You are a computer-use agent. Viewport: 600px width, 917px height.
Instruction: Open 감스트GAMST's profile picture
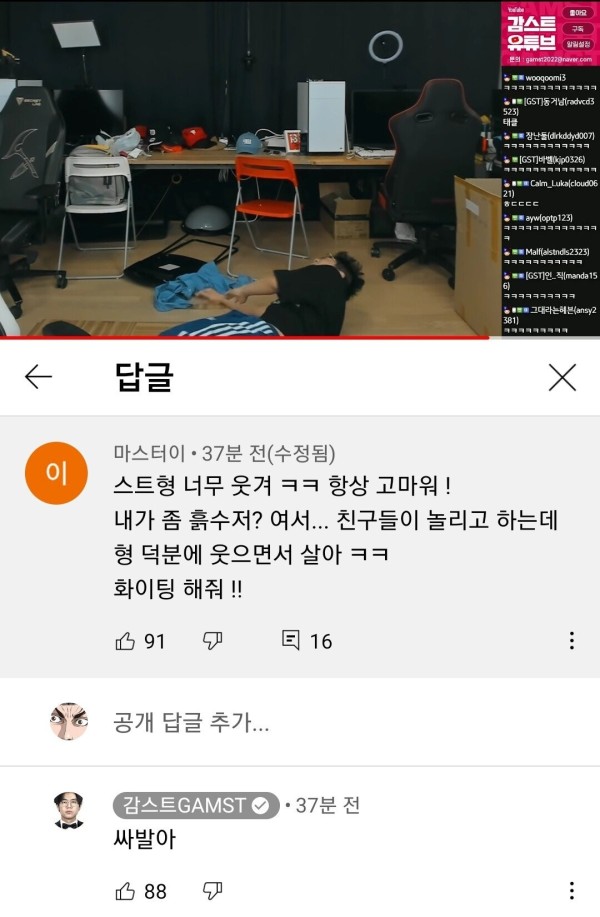(x=69, y=809)
